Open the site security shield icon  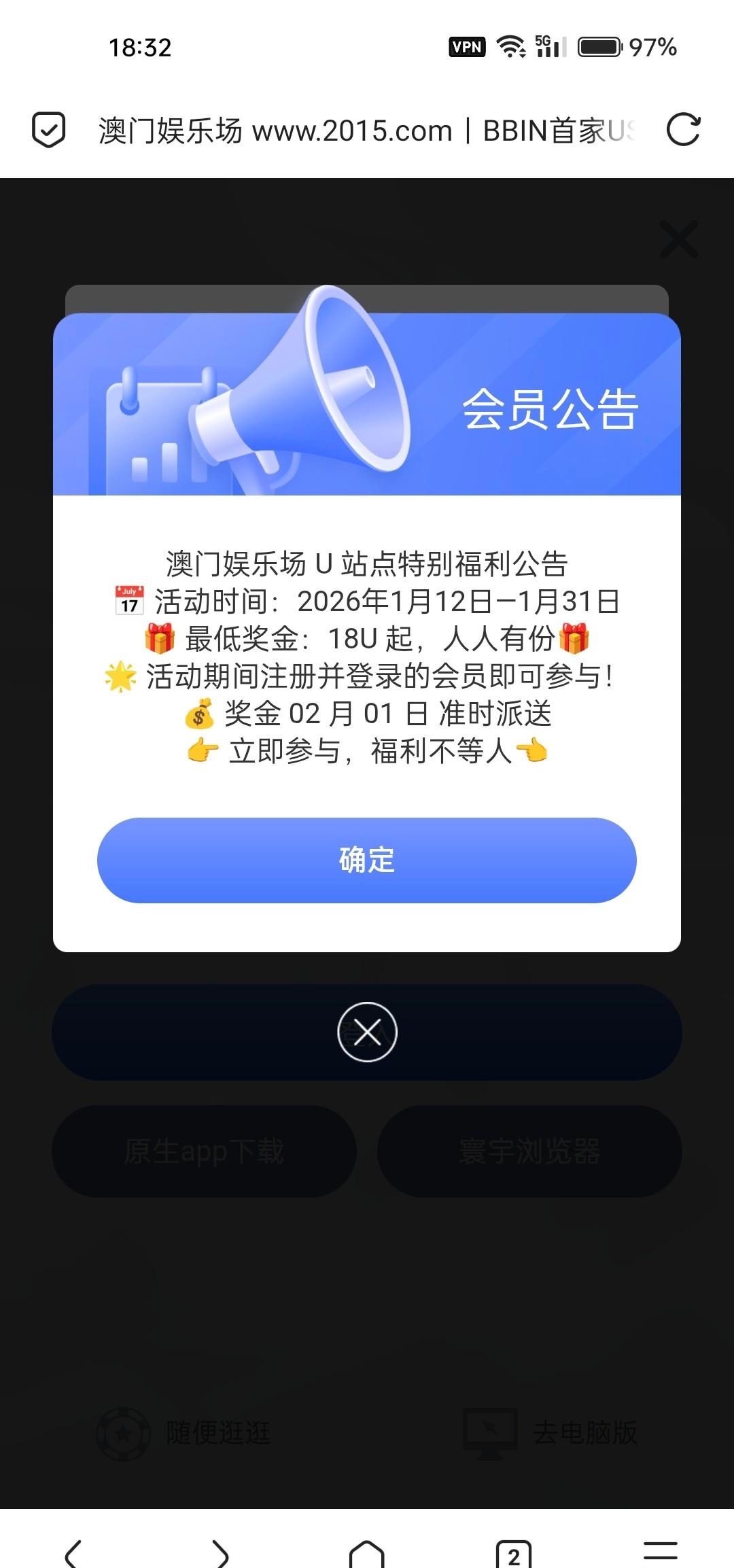49,129
